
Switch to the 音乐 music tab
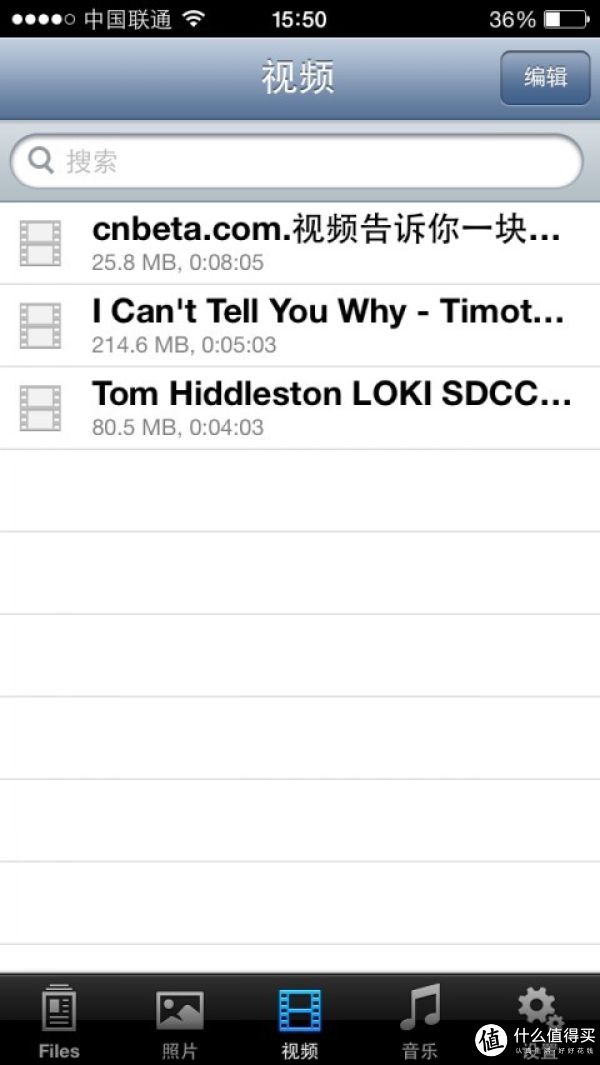[x=420, y=1019]
